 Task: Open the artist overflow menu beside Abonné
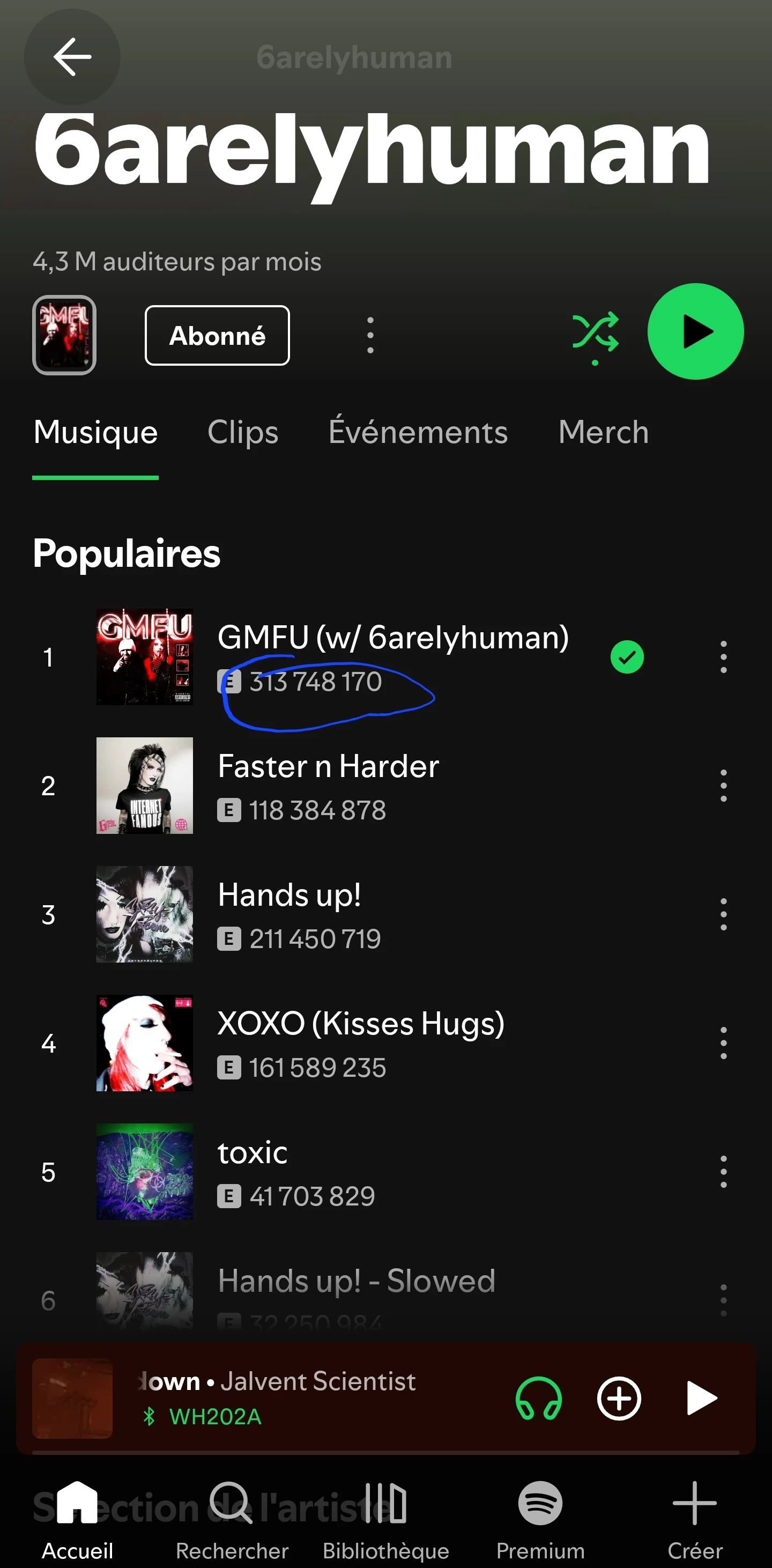(370, 335)
